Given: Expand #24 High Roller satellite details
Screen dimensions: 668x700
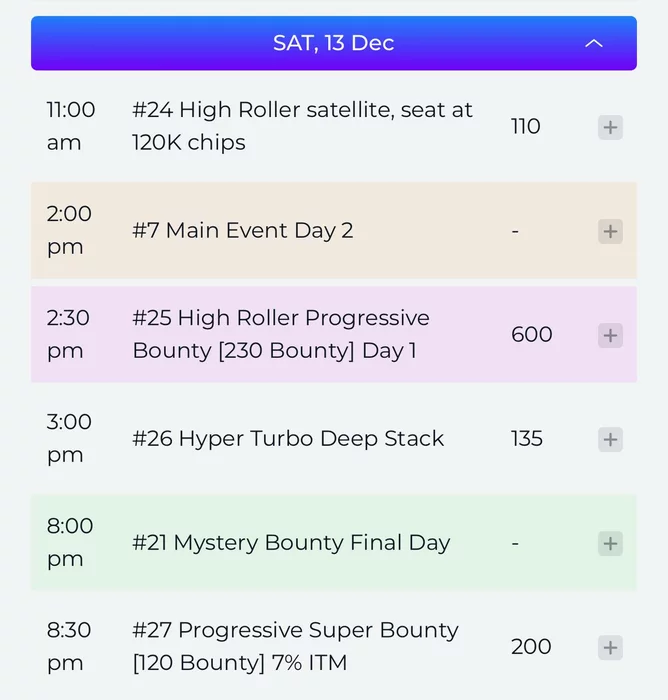Looking at the screenshot, I should point(610,127).
